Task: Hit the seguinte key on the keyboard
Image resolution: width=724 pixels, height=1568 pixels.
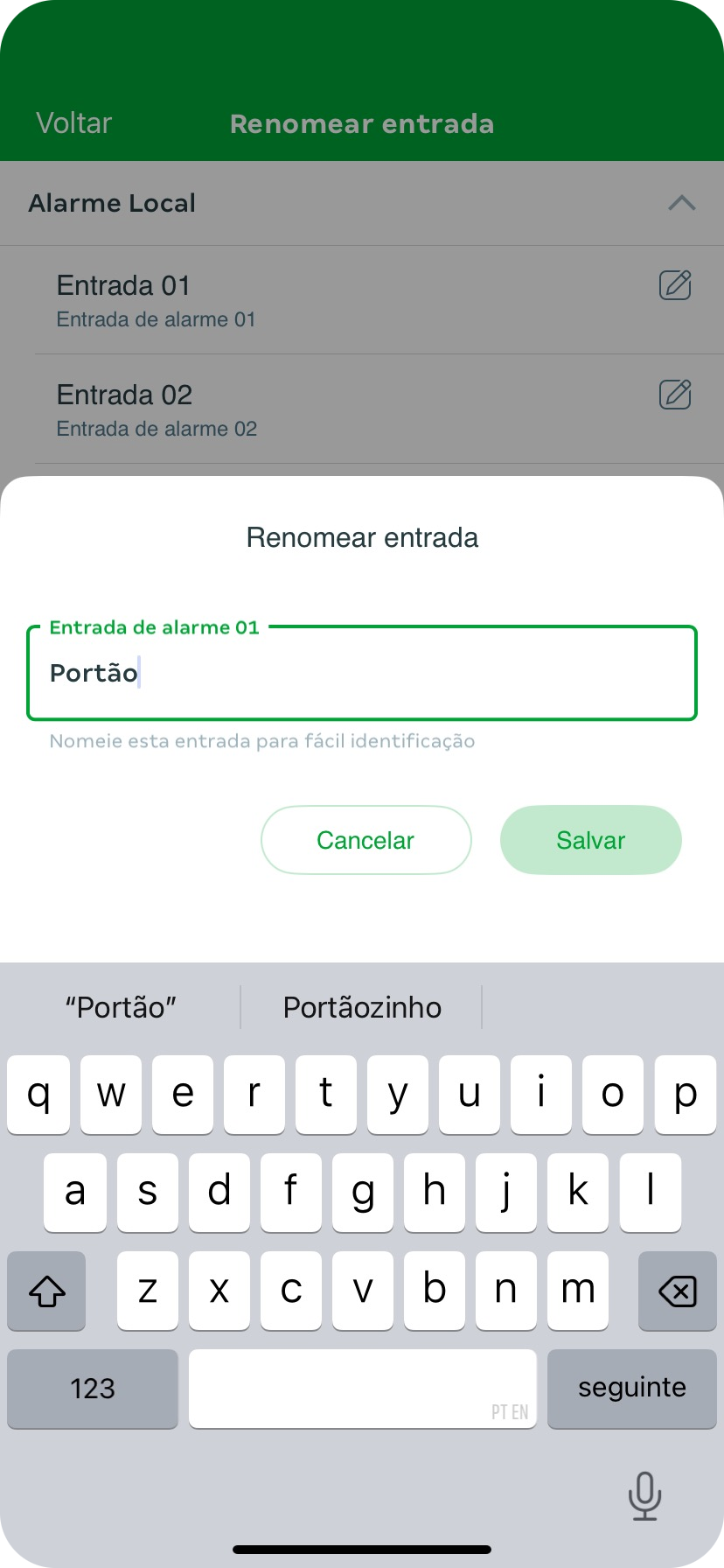Action: (x=631, y=1389)
